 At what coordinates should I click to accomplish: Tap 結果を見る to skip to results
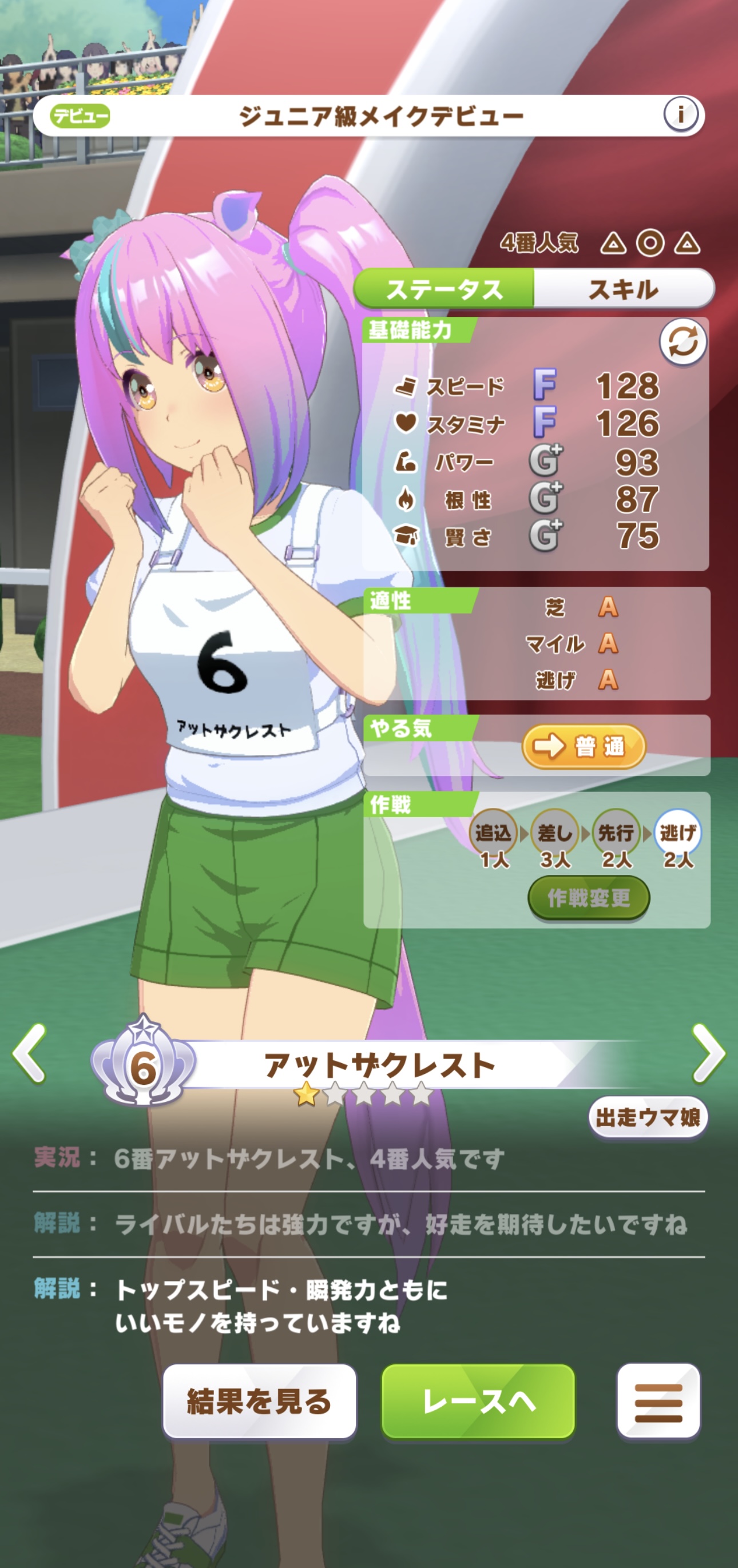pos(259,1401)
